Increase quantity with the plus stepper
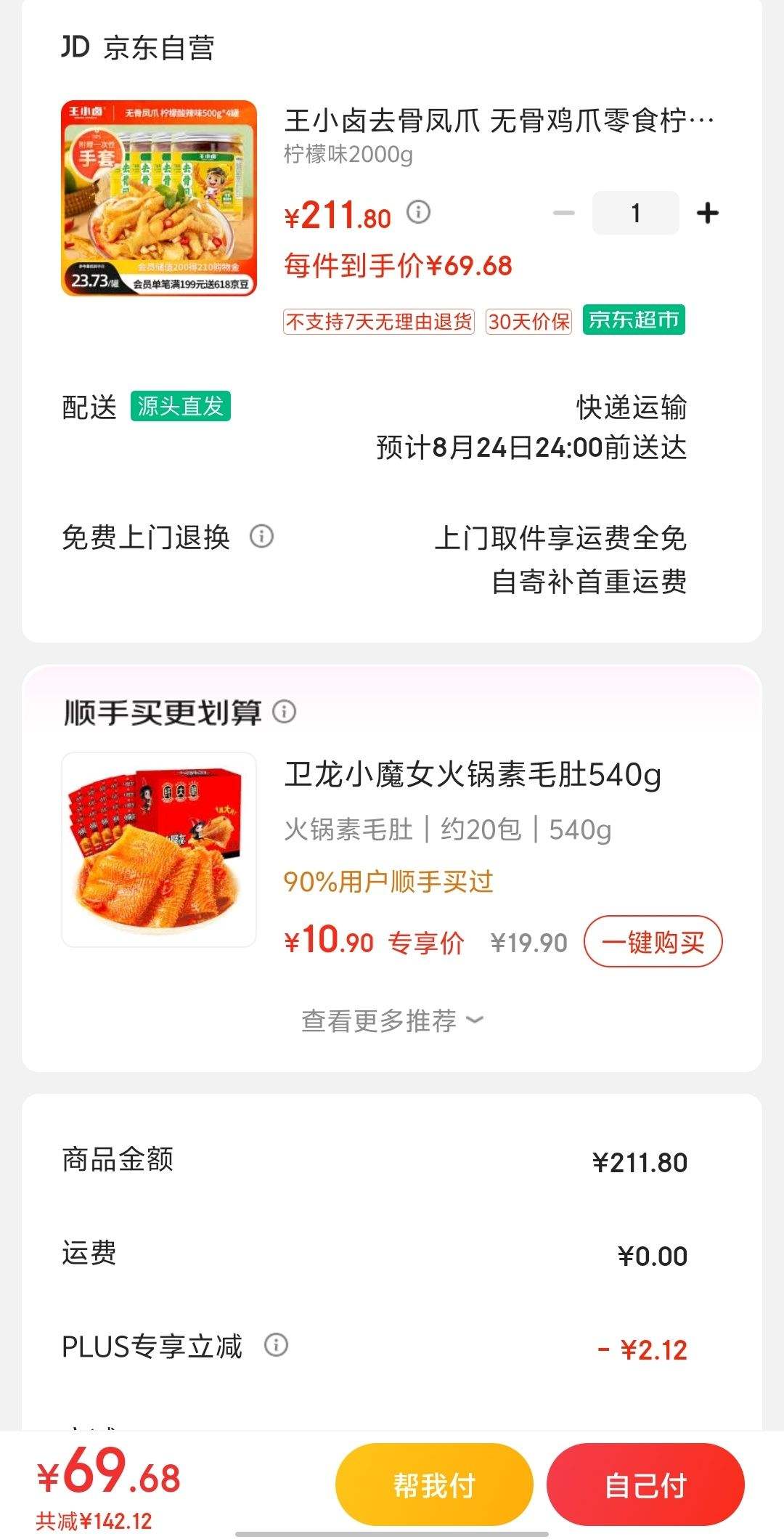The height and width of the screenshot is (1539, 784). (x=707, y=213)
